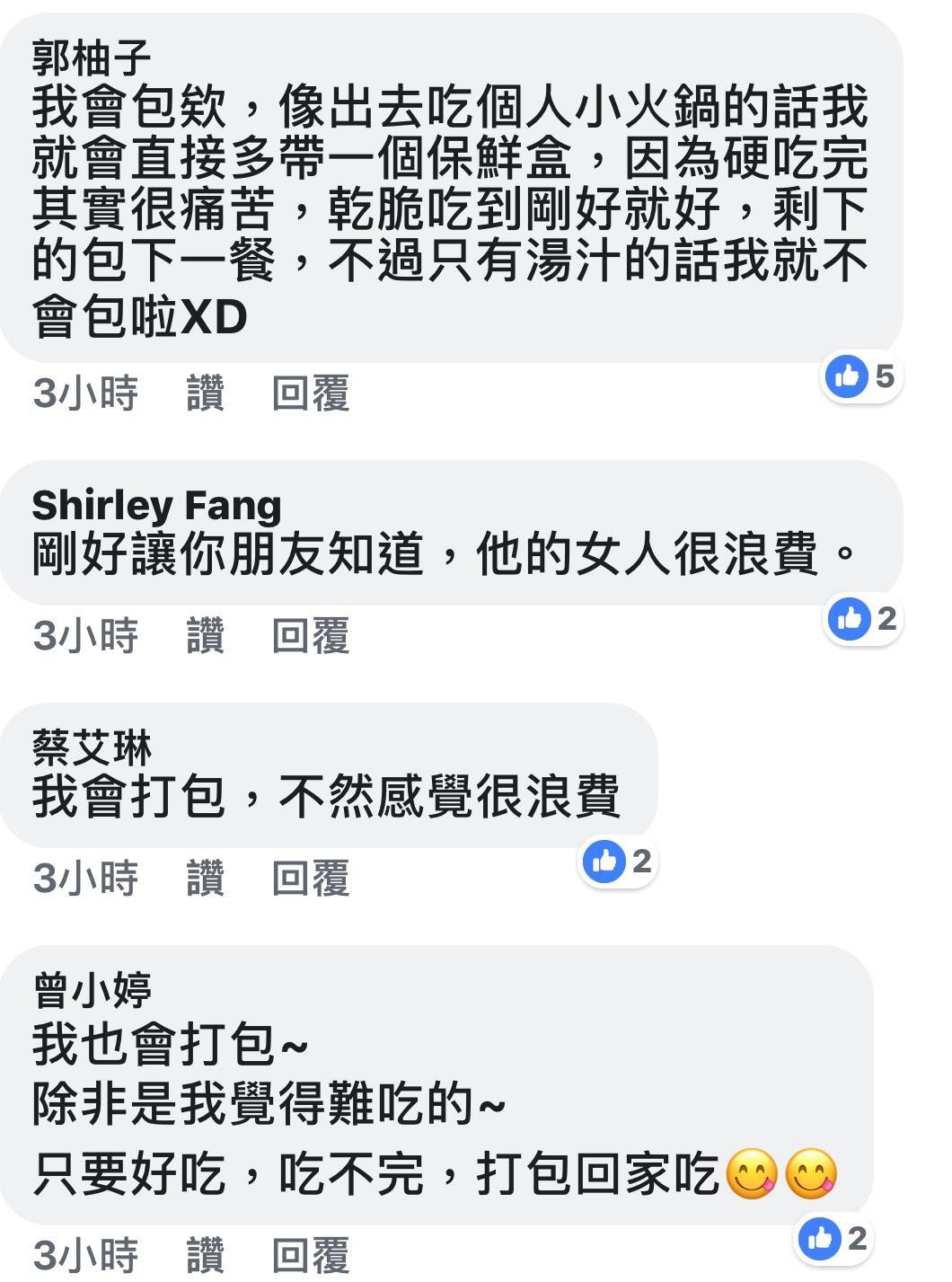View reactions on Shirley Fang's comment
This screenshot has width=952, height=1282.
(x=863, y=618)
